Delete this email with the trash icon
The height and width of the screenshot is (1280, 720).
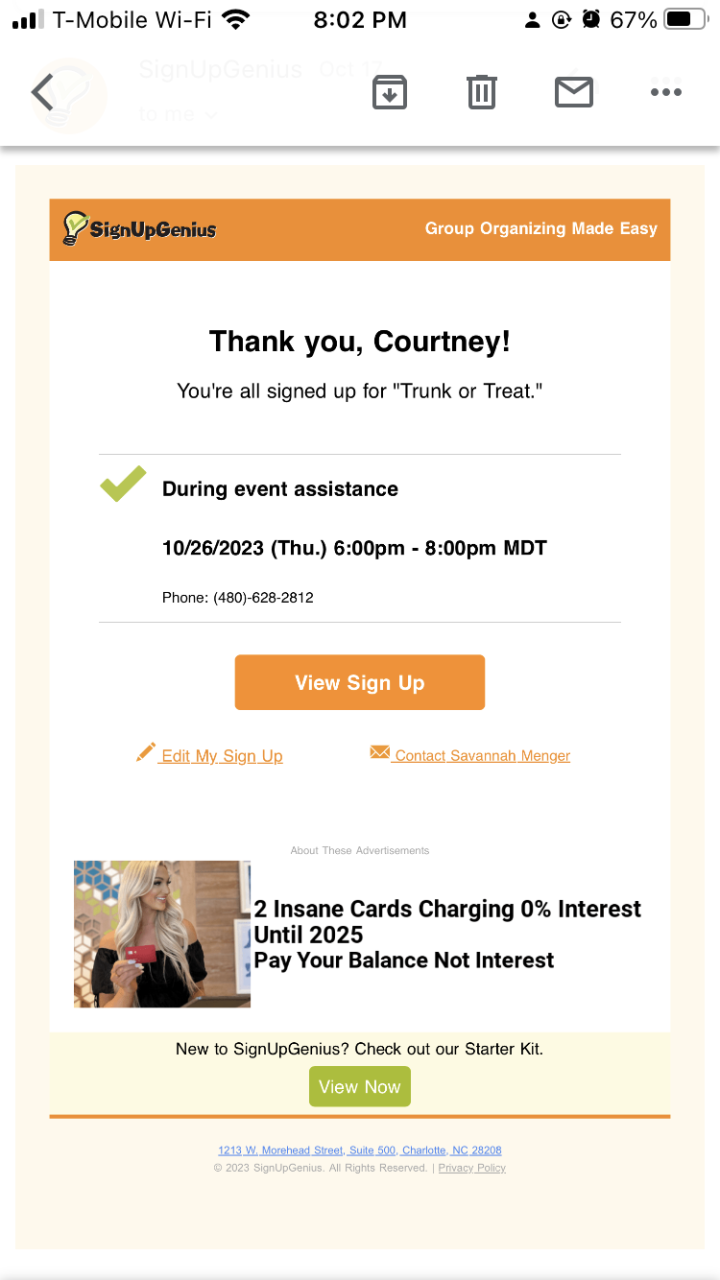pos(481,93)
